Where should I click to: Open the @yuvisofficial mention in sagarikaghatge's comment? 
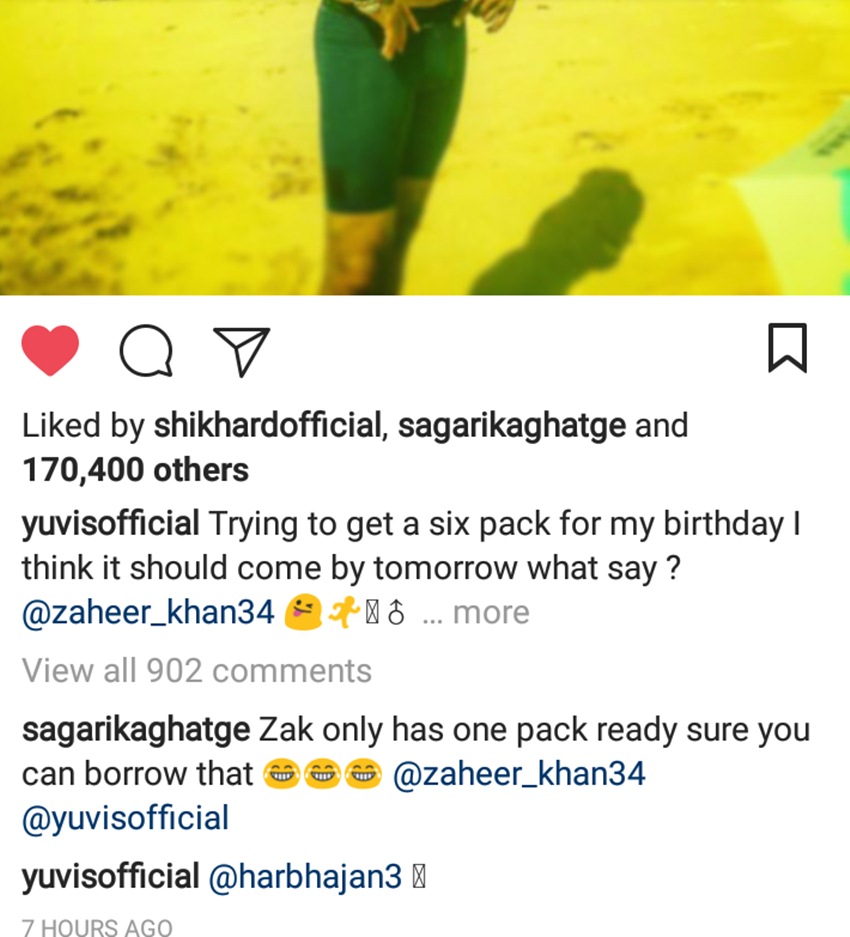coord(125,817)
